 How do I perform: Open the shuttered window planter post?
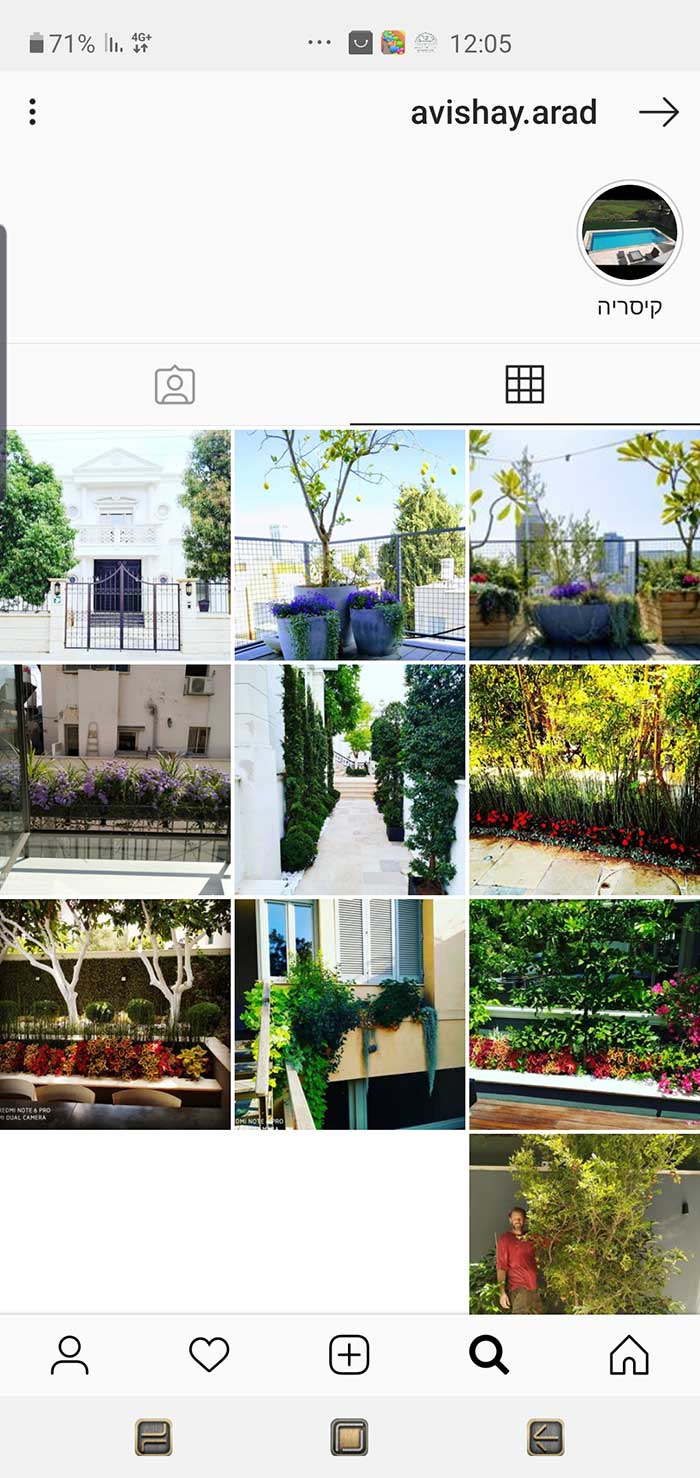(x=349, y=1014)
